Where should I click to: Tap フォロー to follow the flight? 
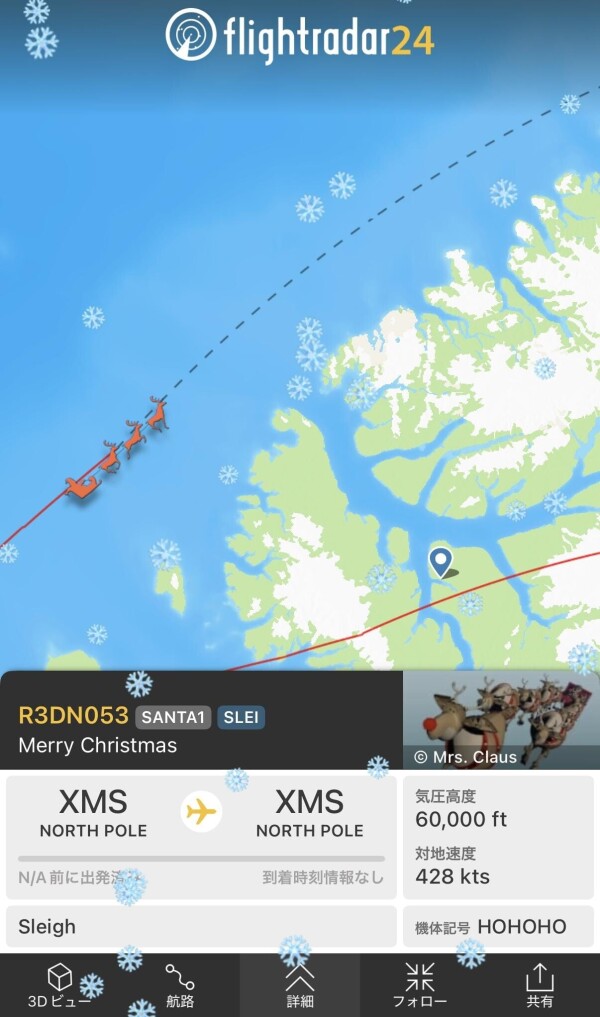click(x=420, y=985)
